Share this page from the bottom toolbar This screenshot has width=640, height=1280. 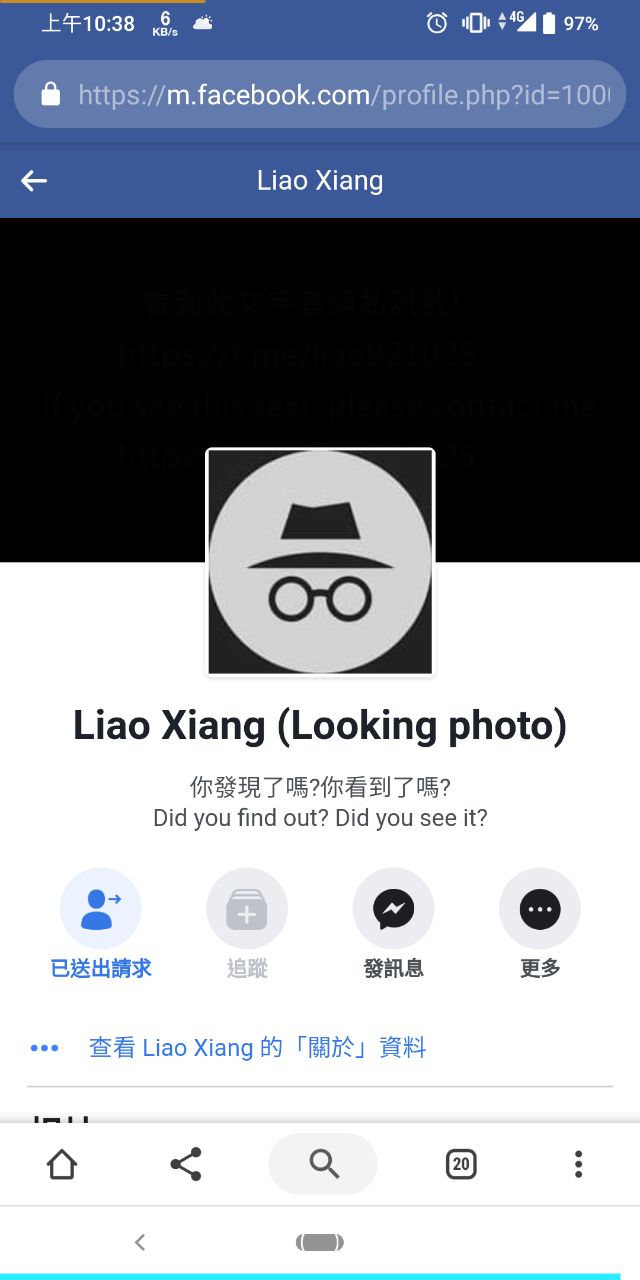pyautogui.click(x=186, y=1164)
